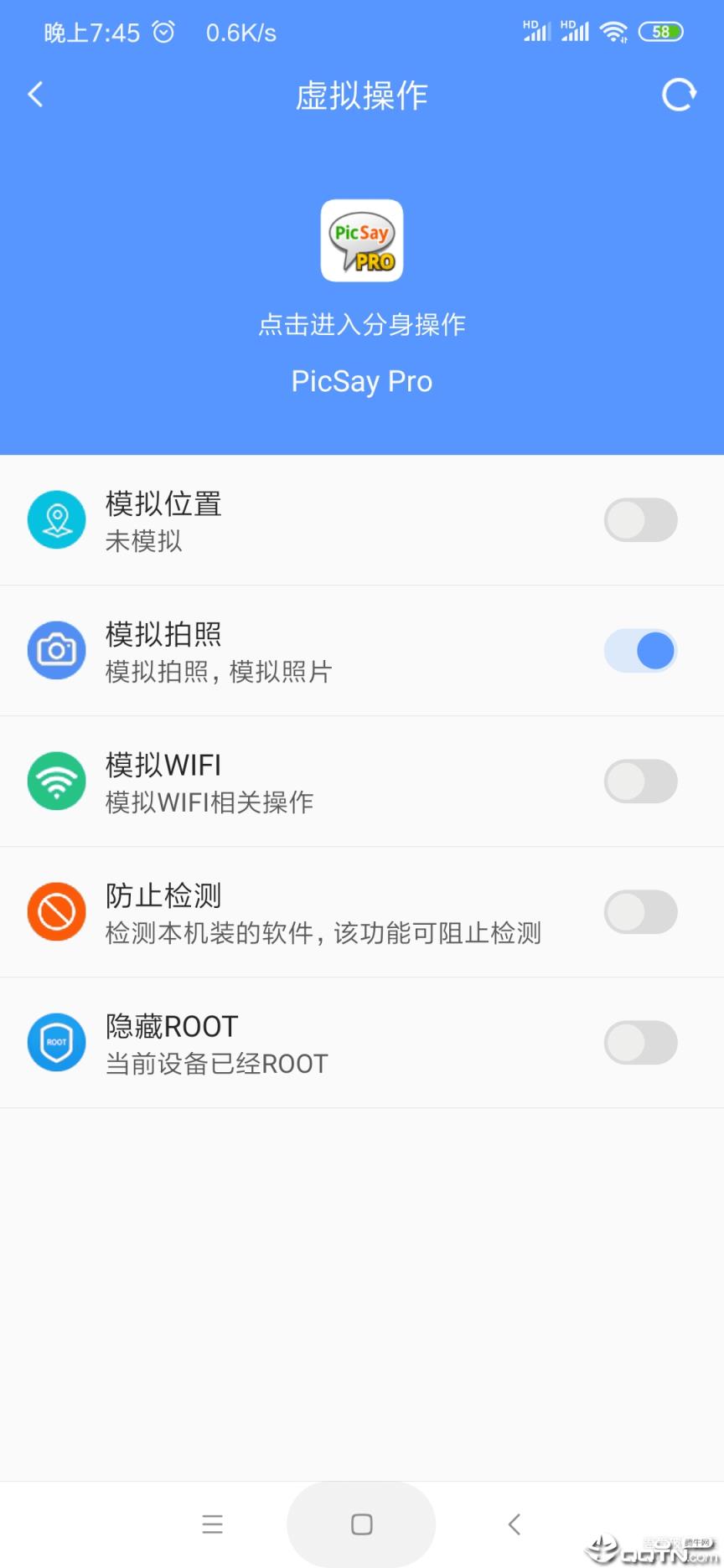The width and height of the screenshot is (724, 1568).
Task: Click the refresh icon at top right
Action: (678, 95)
